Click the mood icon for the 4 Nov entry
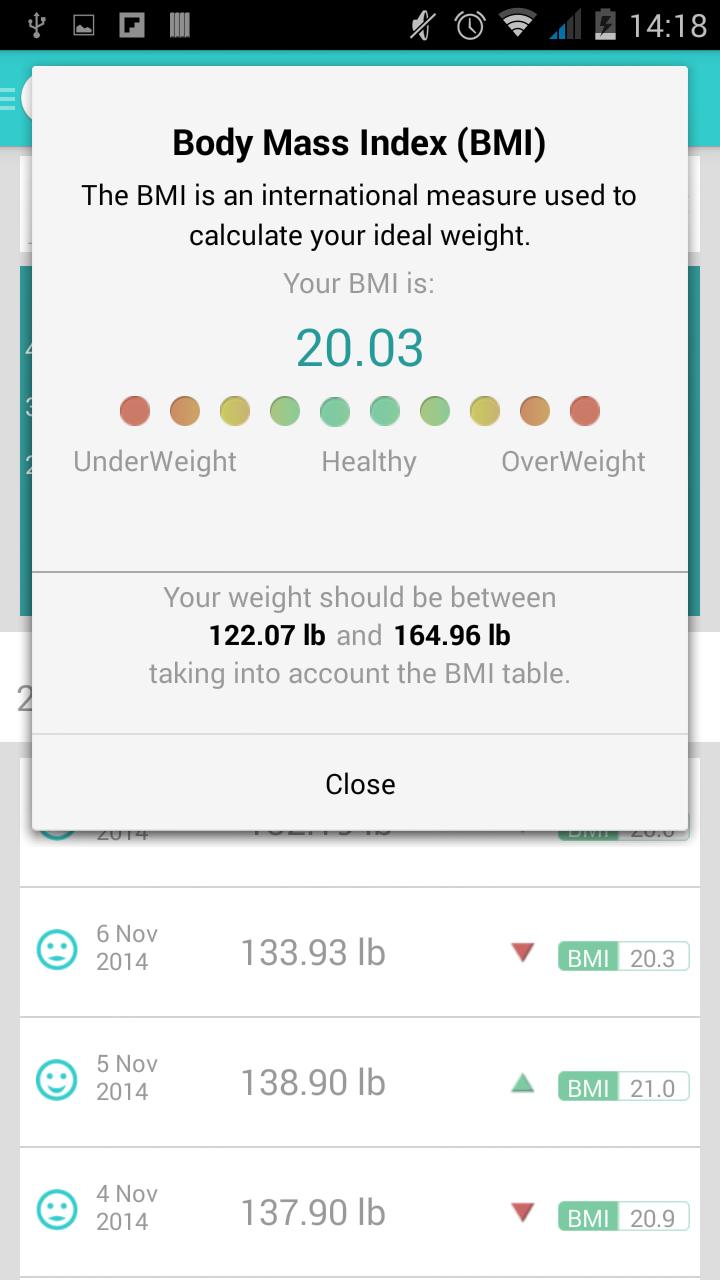720x1280 pixels. 58,1210
